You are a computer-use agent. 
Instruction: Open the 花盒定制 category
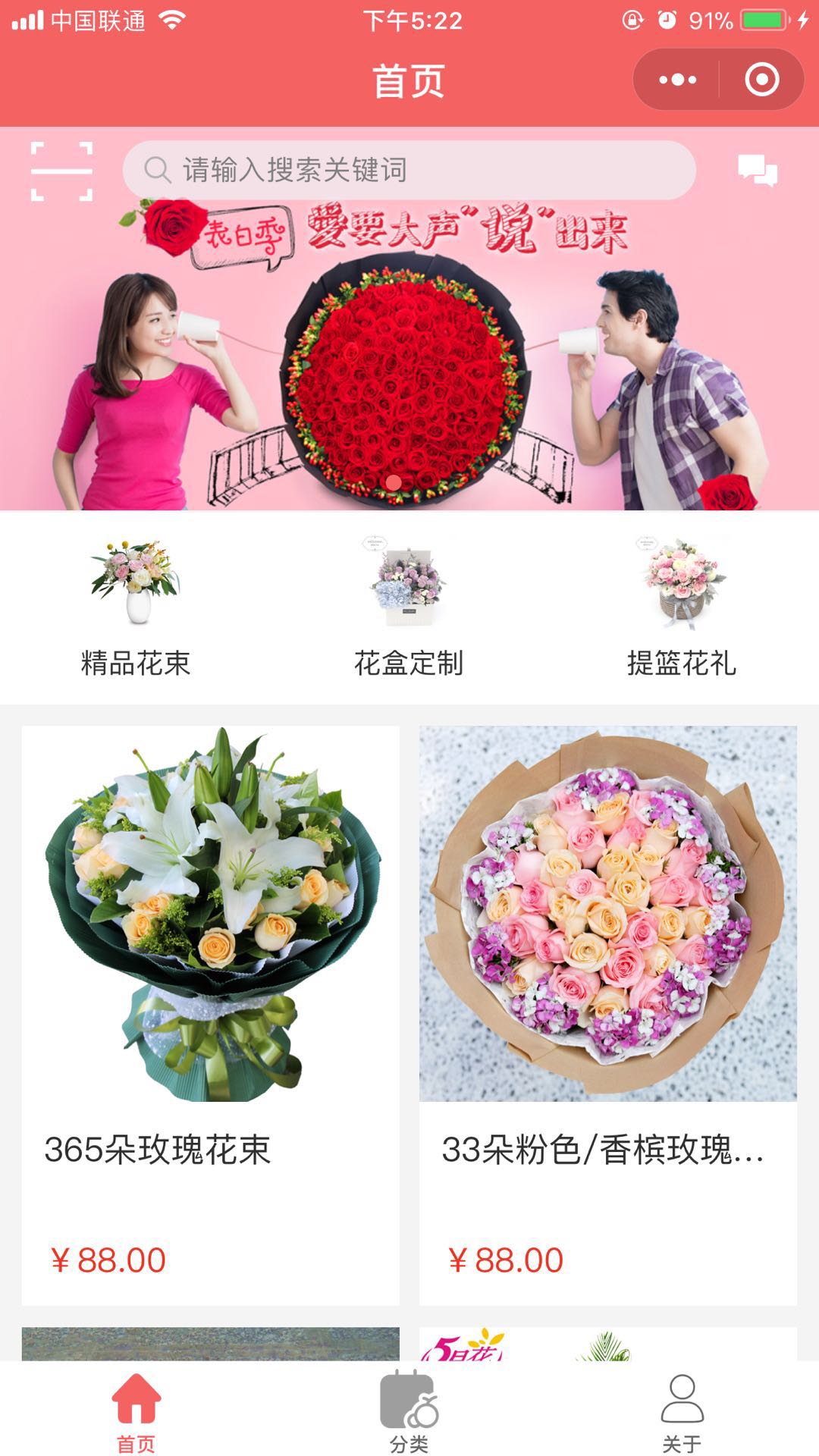pos(409,608)
